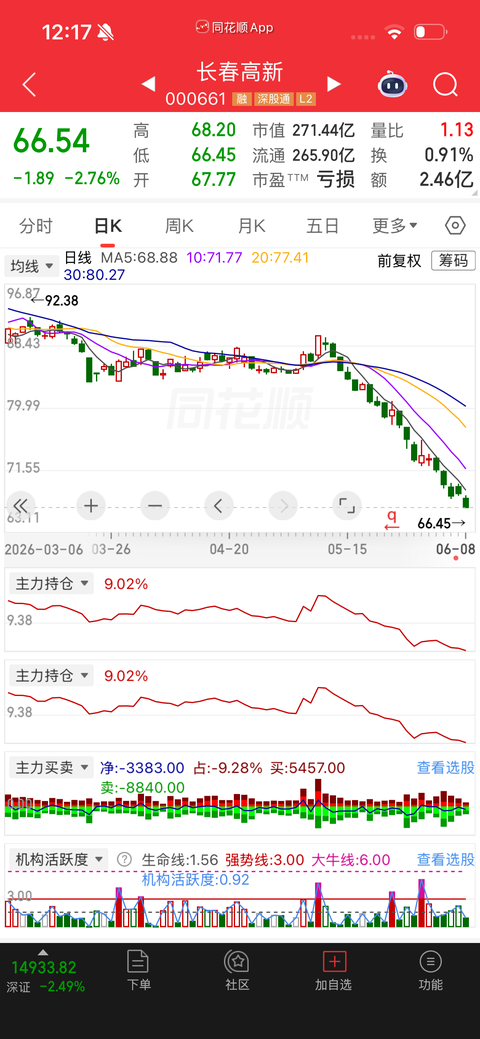Select the 月K monthly chart tab
This screenshot has width=480, height=1039.
251,226
